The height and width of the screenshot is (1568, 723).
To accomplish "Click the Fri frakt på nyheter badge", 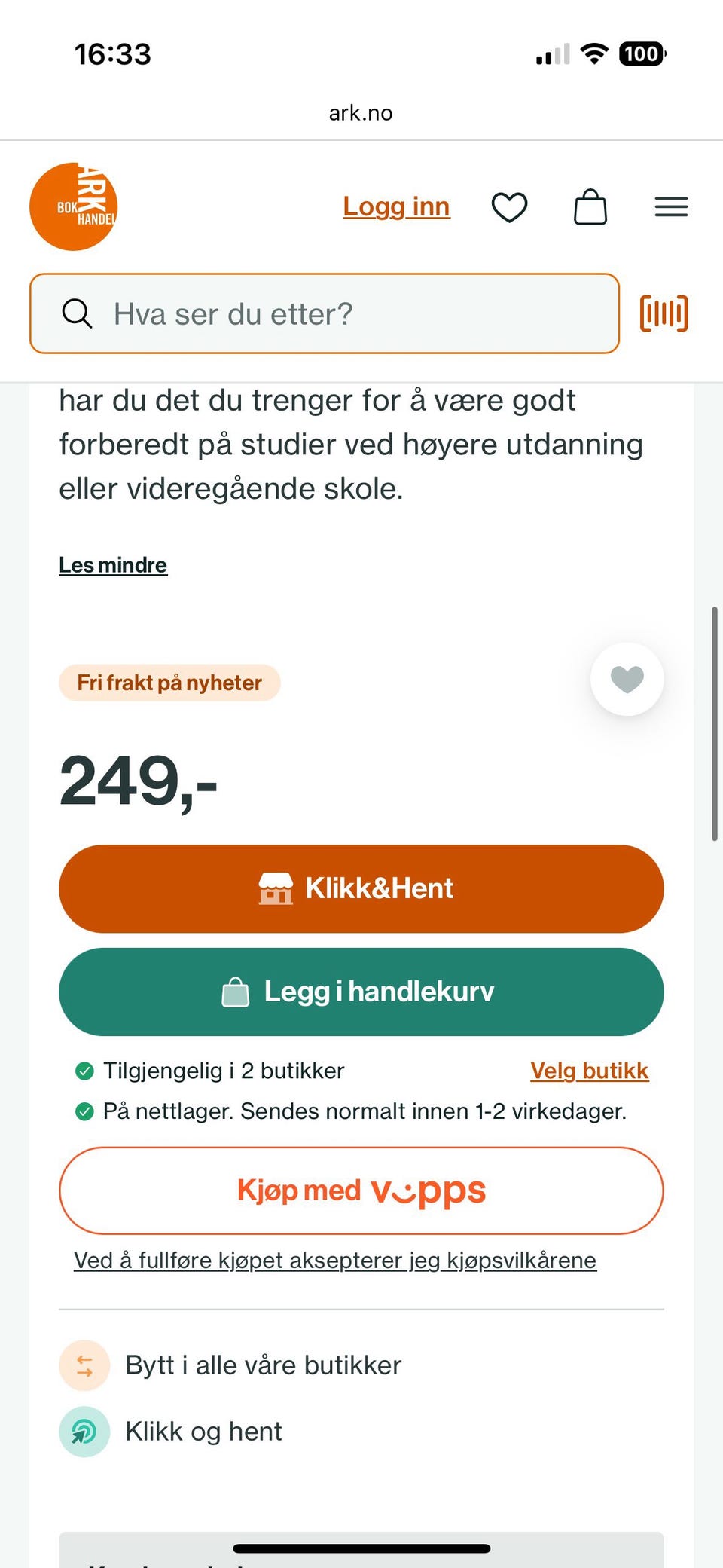I will tap(169, 683).
